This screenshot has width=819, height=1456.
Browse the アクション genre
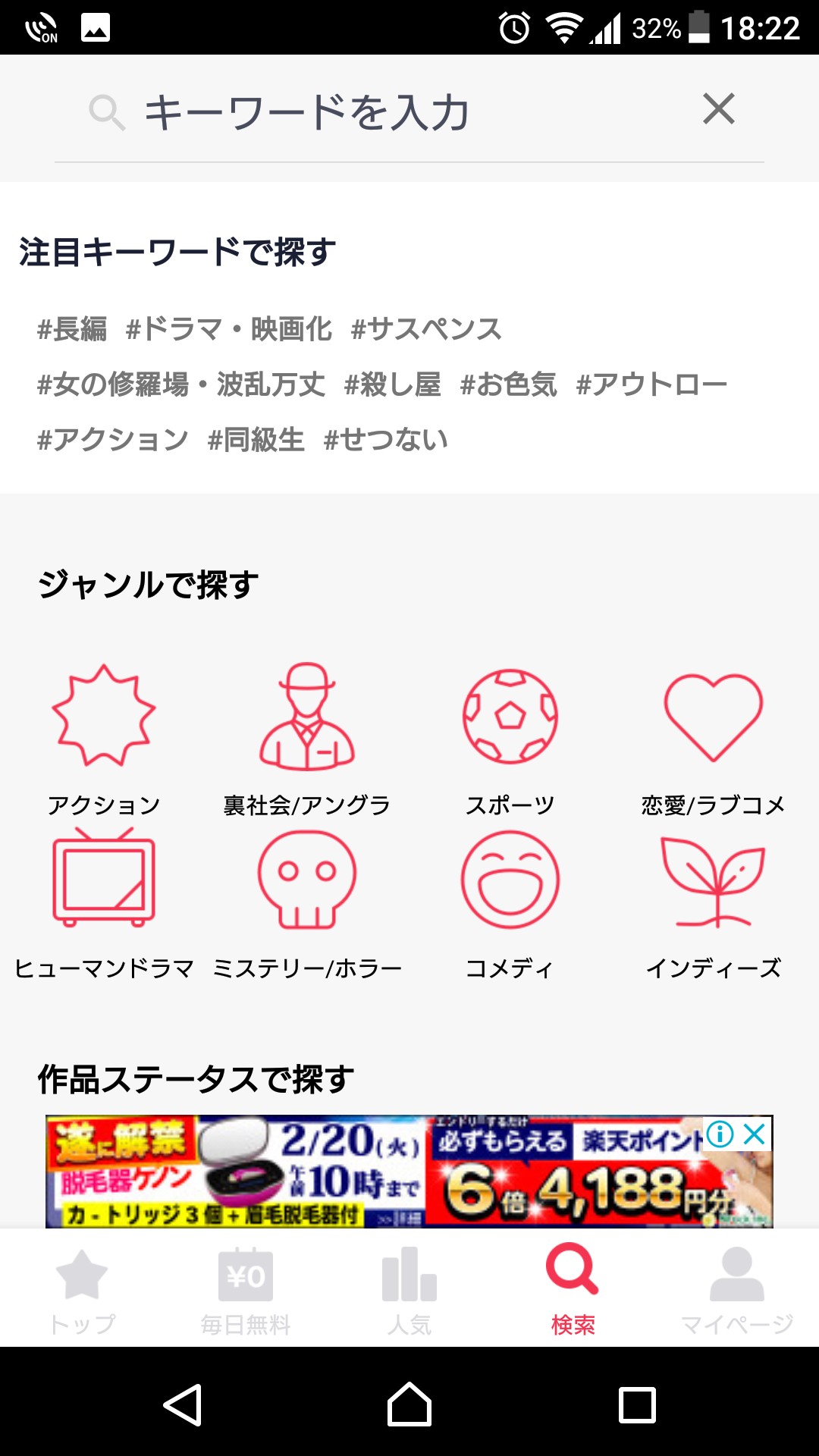coord(104,739)
